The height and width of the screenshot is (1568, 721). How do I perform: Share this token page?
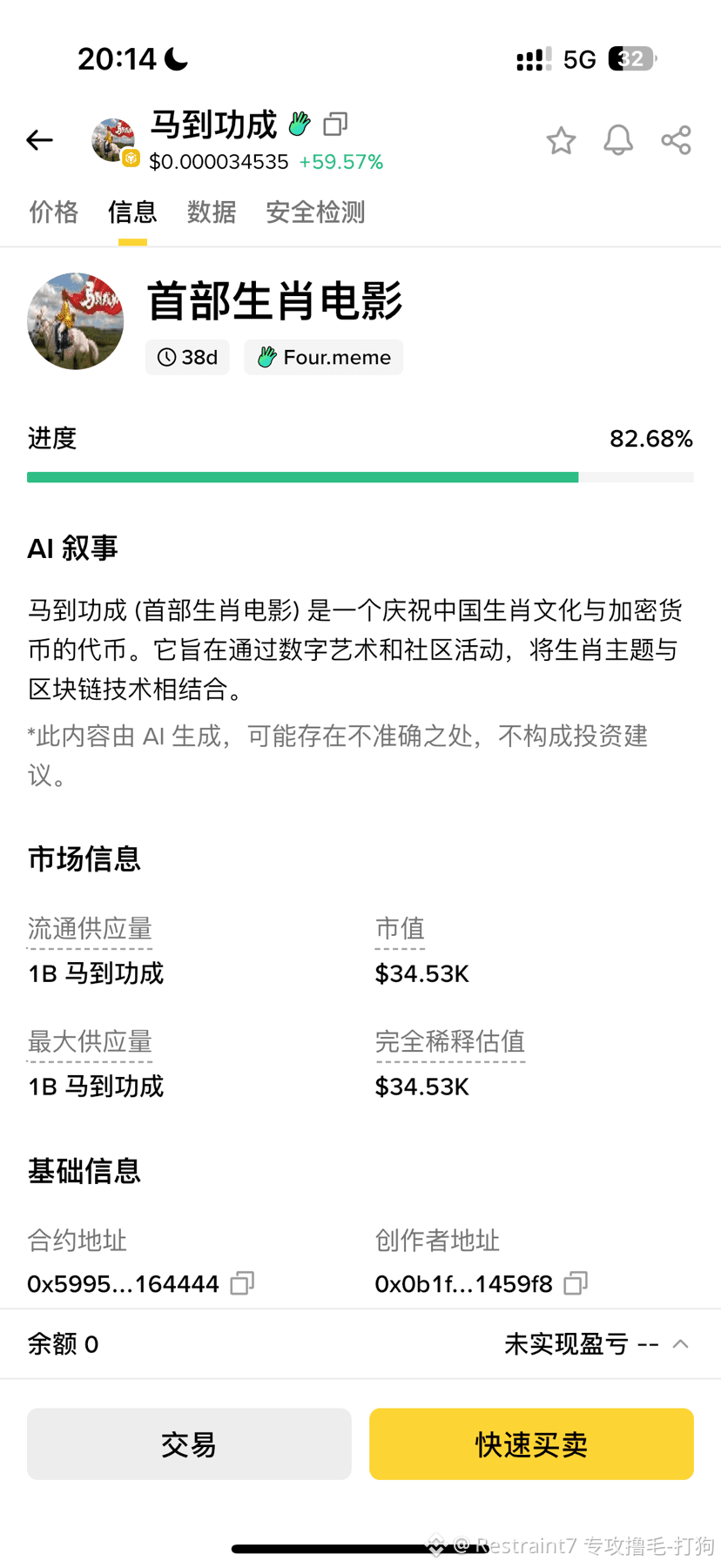click(x=676, y=140)
